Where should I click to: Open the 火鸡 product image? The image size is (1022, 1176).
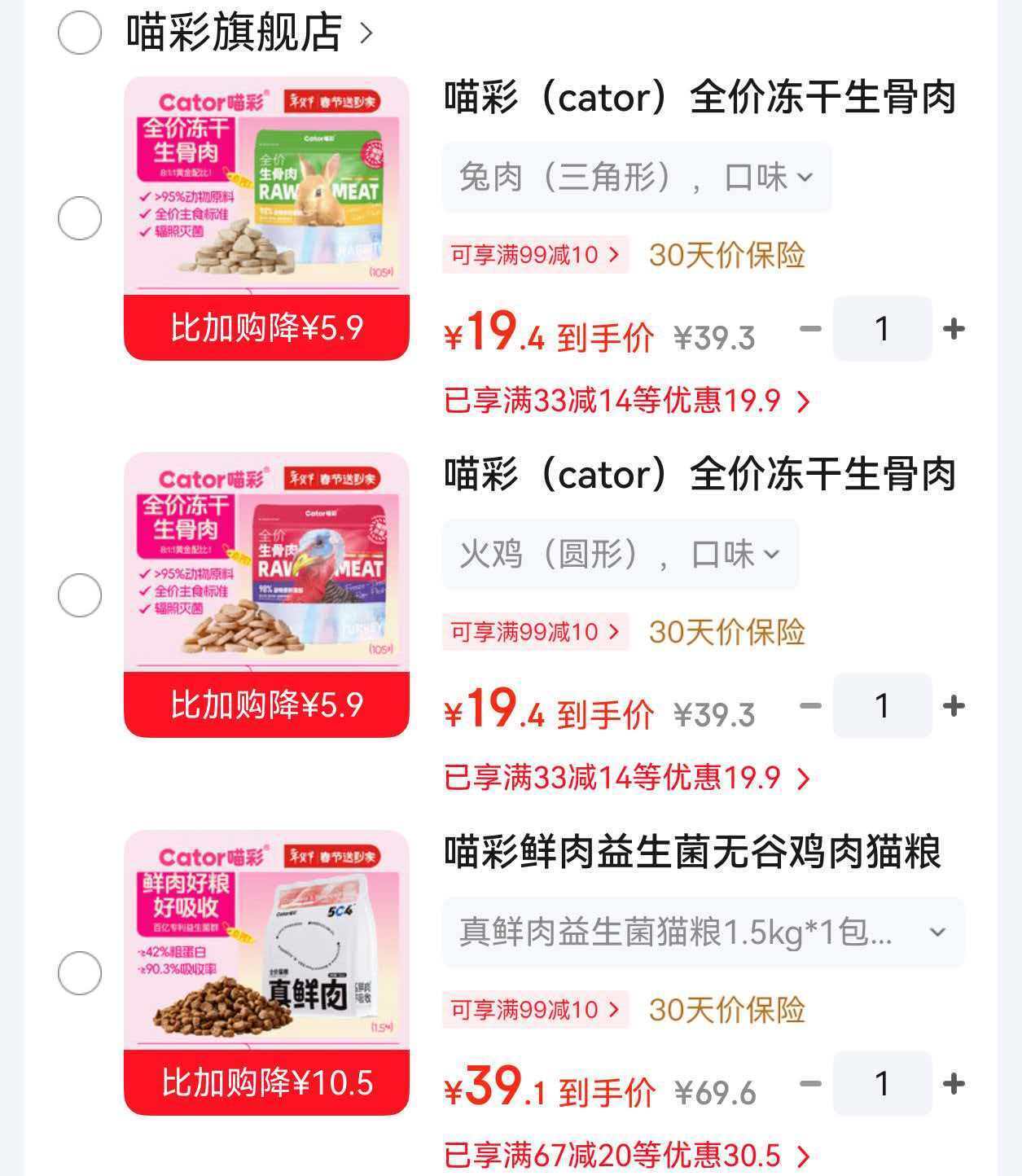click(266, 563)
